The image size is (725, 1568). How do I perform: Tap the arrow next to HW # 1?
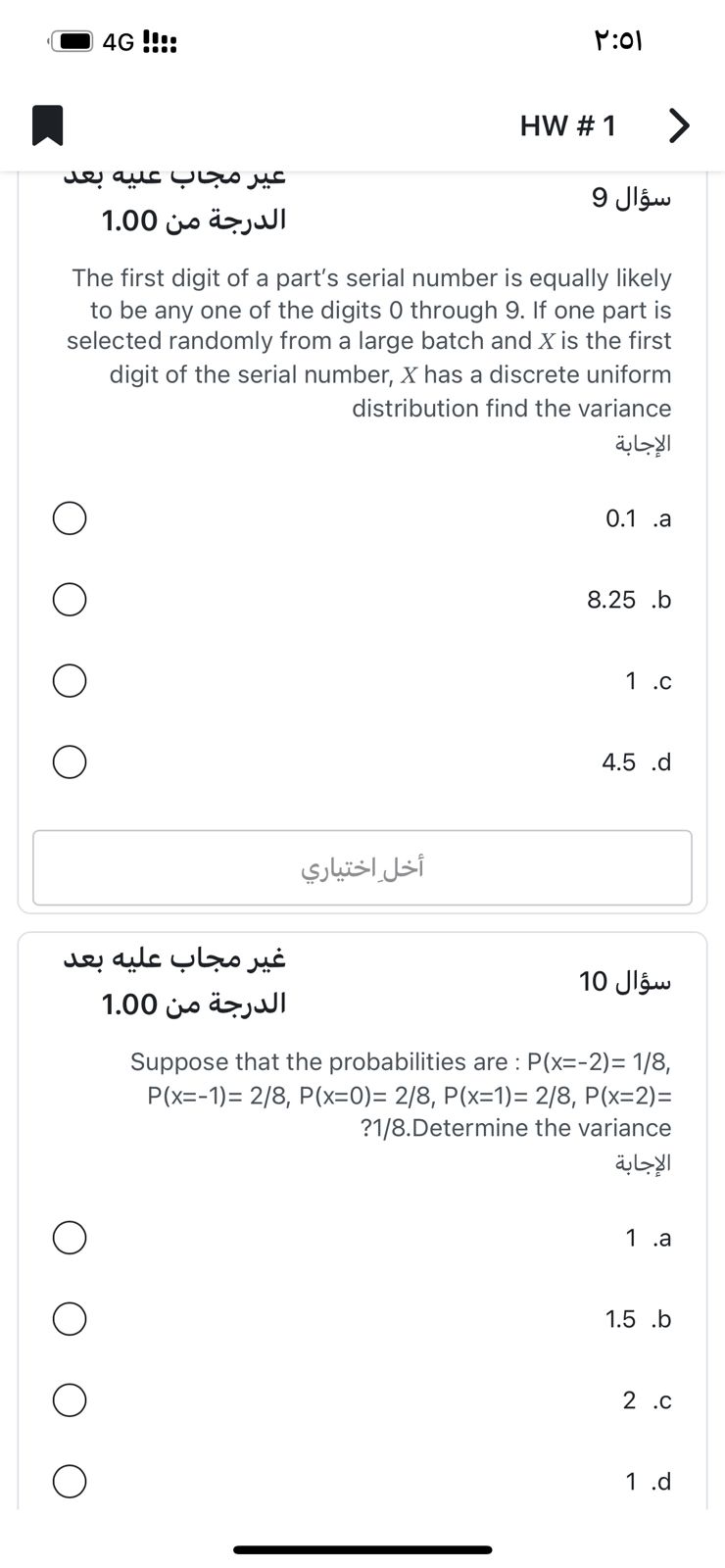(677, 125)
